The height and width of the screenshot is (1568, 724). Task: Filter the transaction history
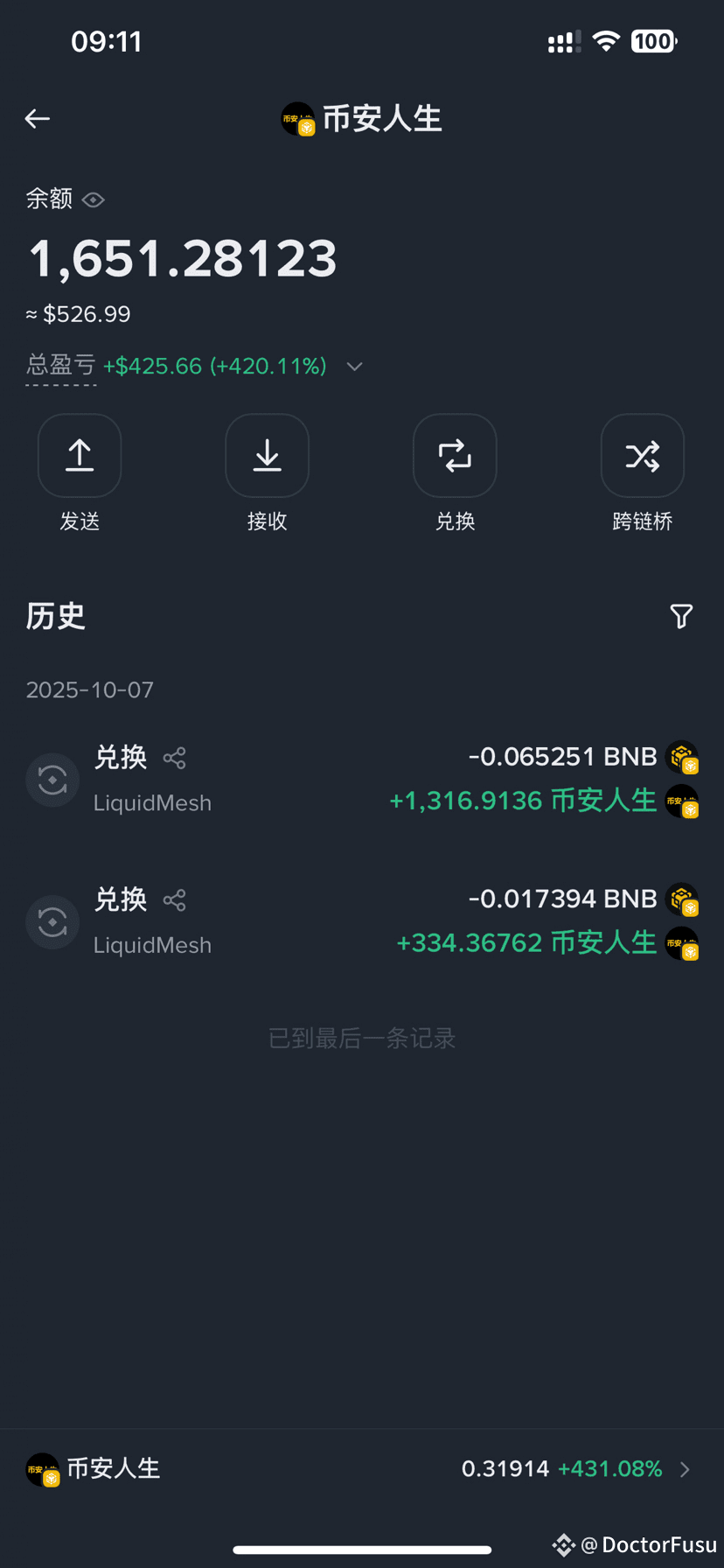tap(681, 616)
